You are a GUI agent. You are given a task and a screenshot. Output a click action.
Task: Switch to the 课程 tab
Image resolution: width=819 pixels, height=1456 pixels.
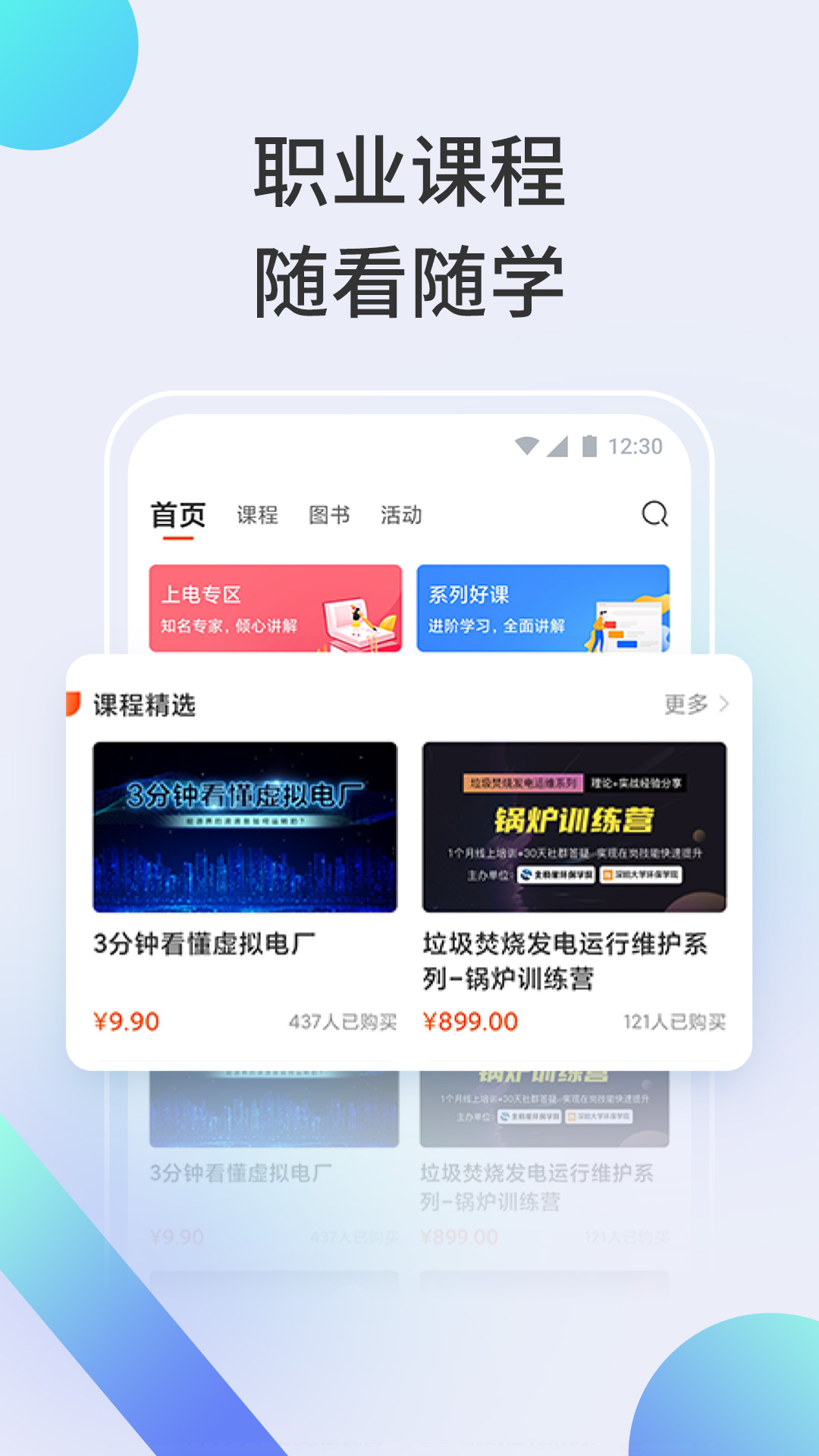(257, 515)
